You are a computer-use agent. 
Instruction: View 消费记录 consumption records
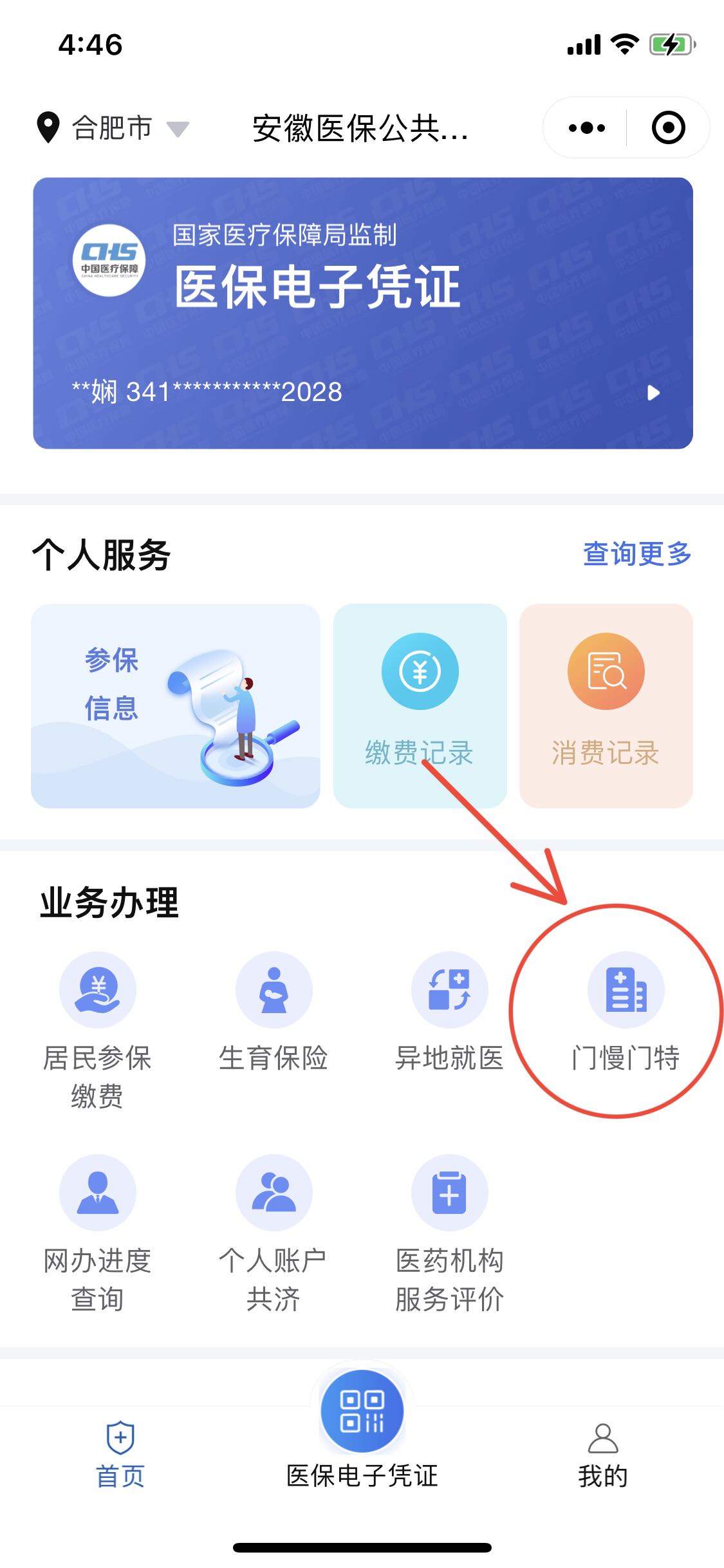tap(606, 705)
